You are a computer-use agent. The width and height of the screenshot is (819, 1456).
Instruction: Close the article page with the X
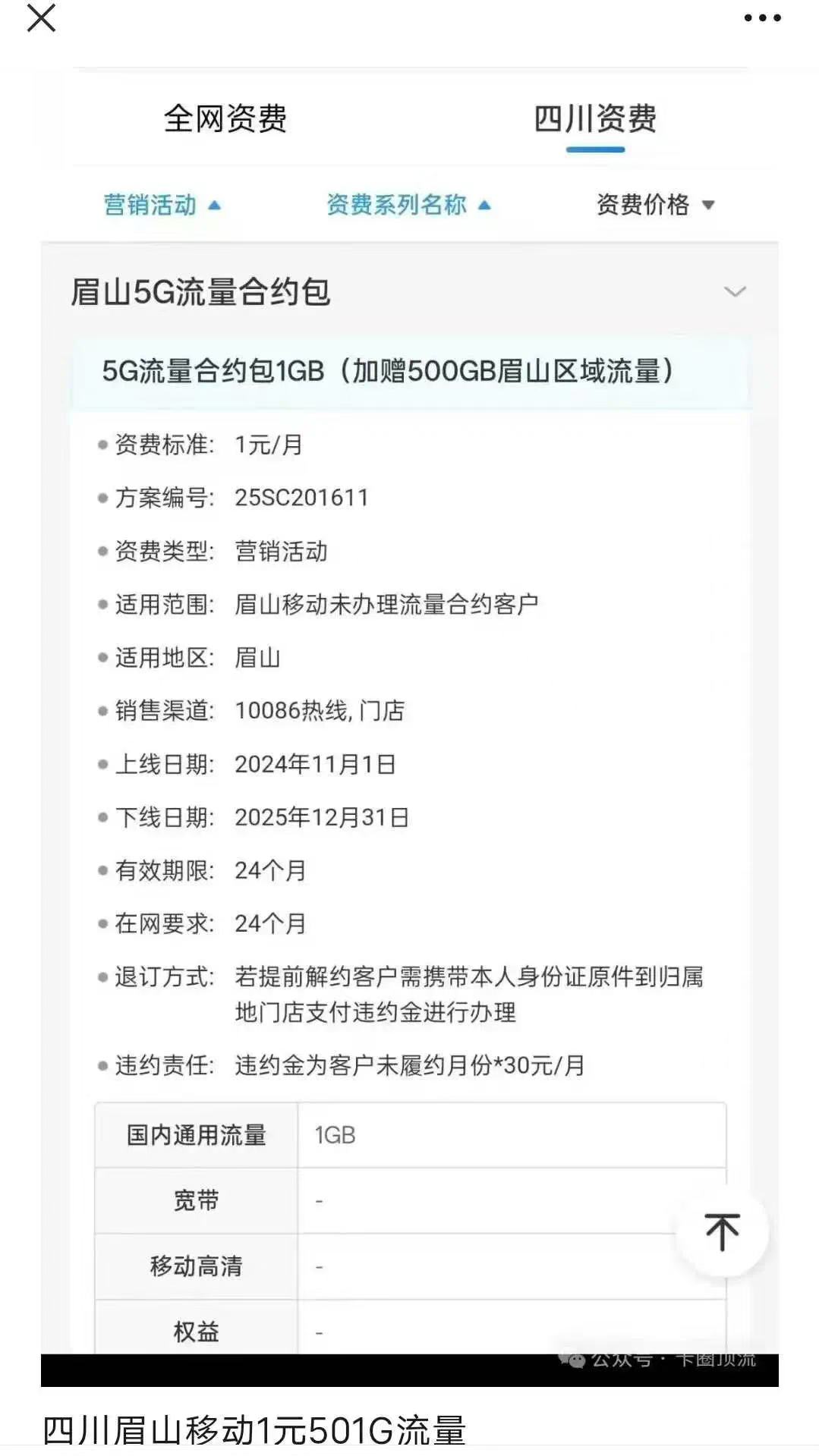coord(41,18)
